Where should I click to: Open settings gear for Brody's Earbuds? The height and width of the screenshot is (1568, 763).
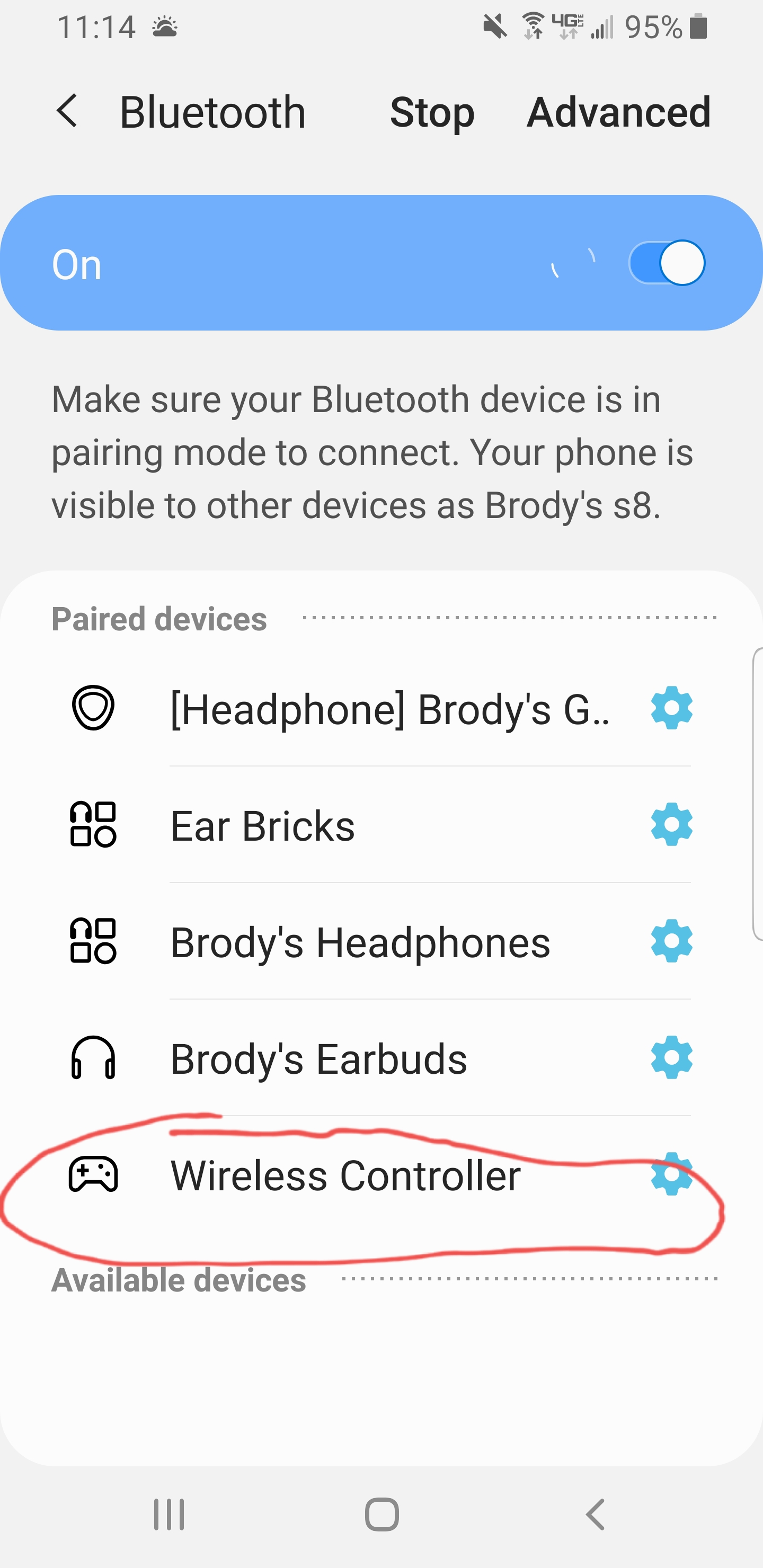pos(672,1057)
